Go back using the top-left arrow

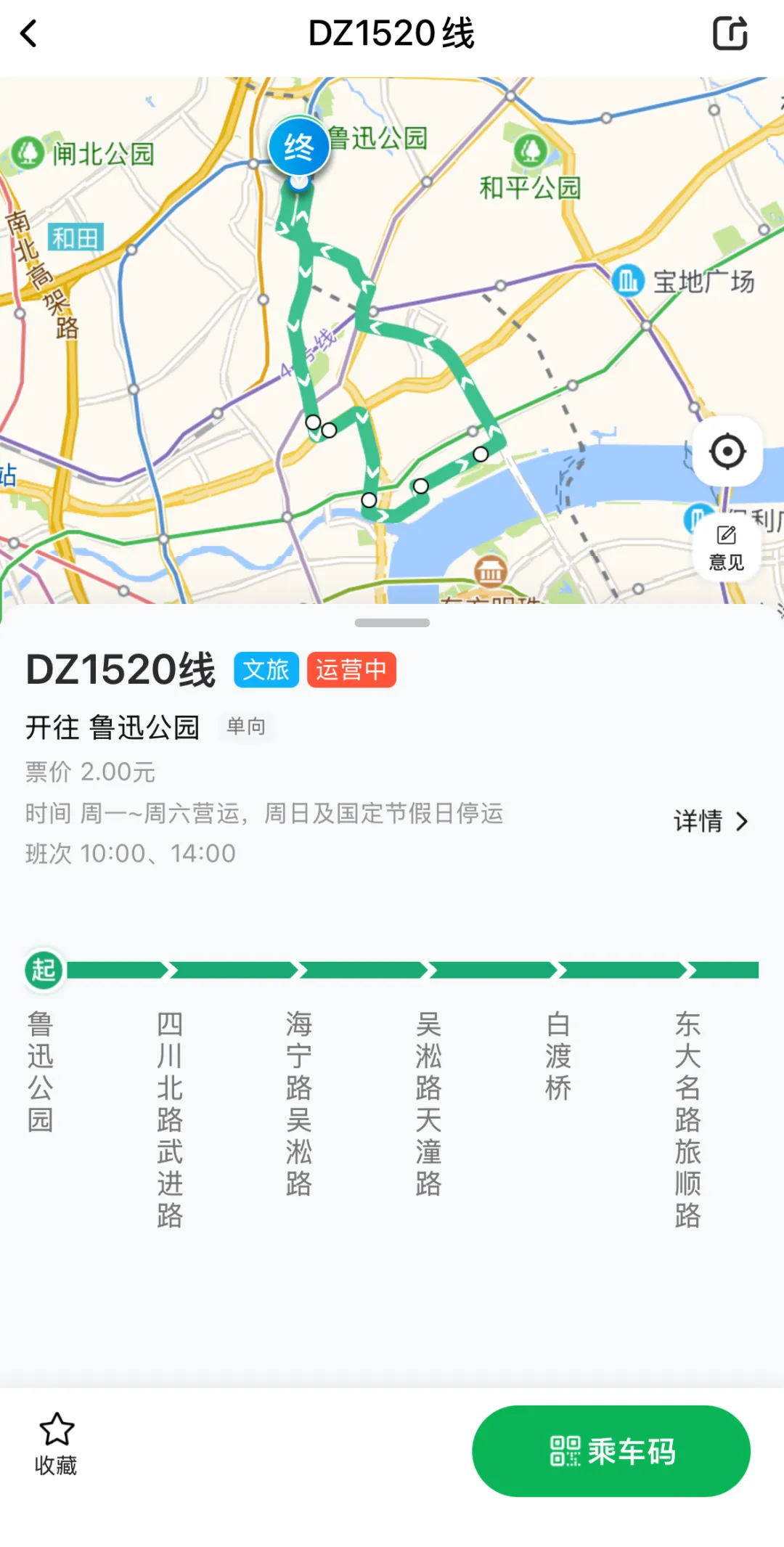click(29, 33)
